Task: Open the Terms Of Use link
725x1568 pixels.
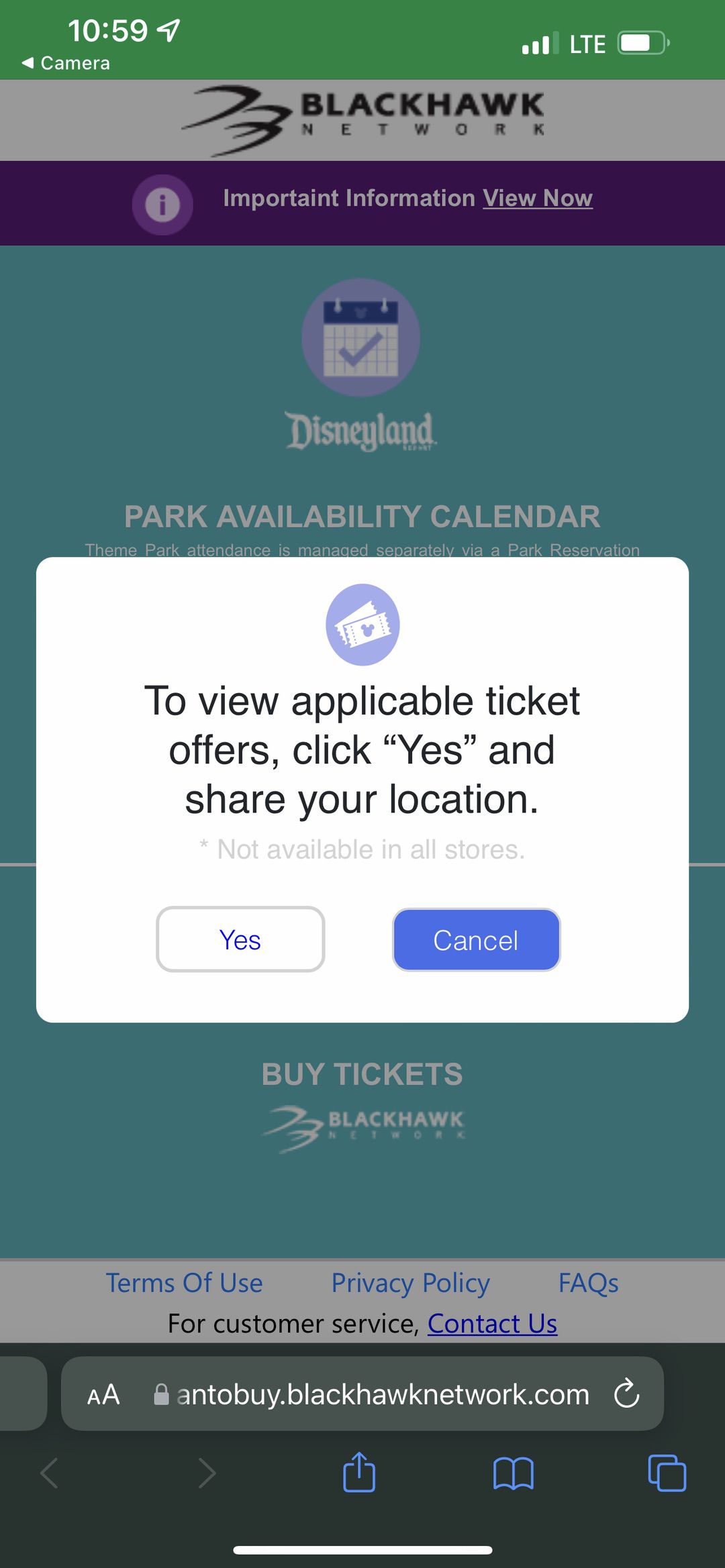Action: 185,1283
